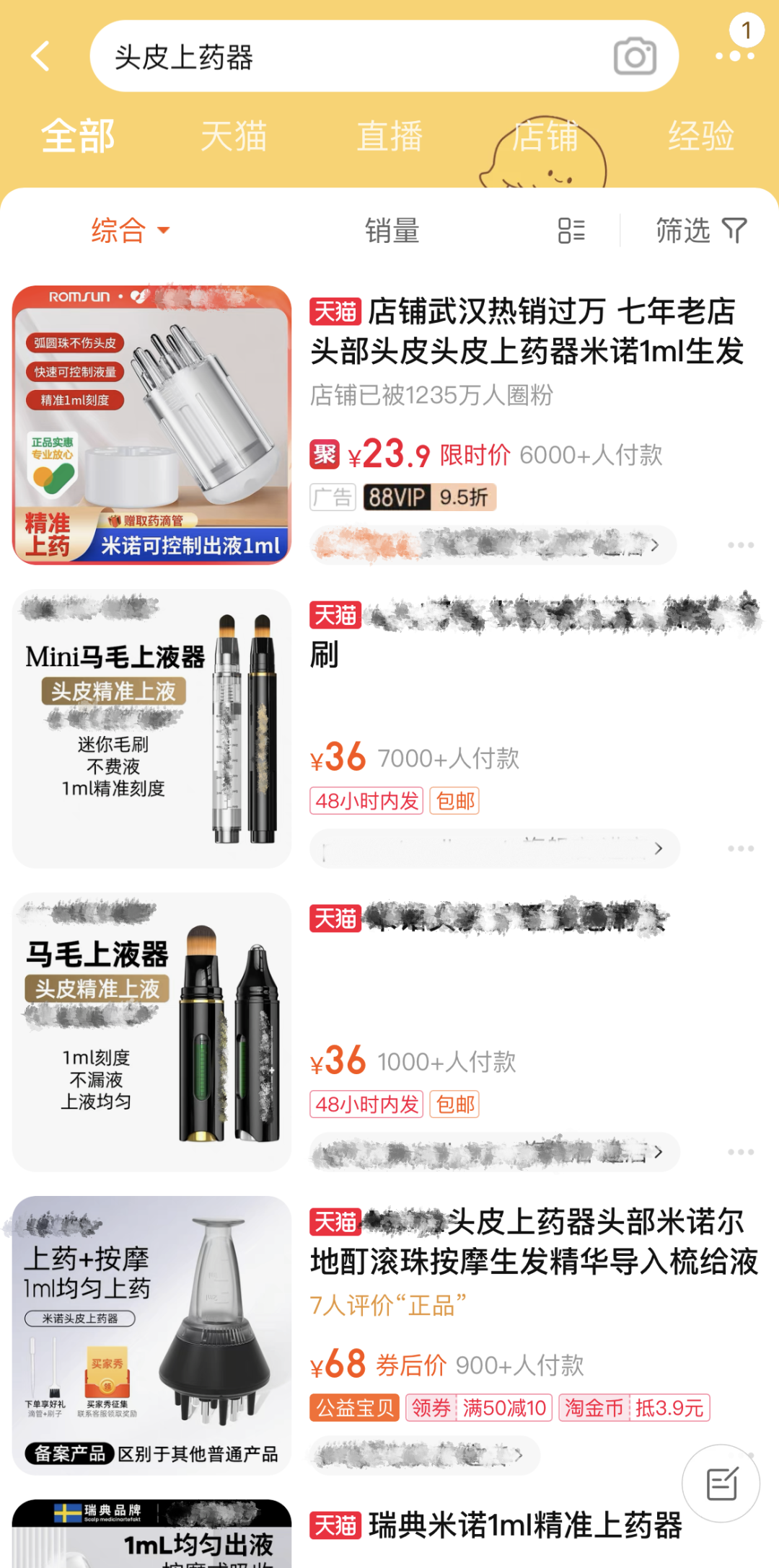779x1568 pixels.
Task: Expand the 综合 sort dropdown
Action: pos(130,231)
